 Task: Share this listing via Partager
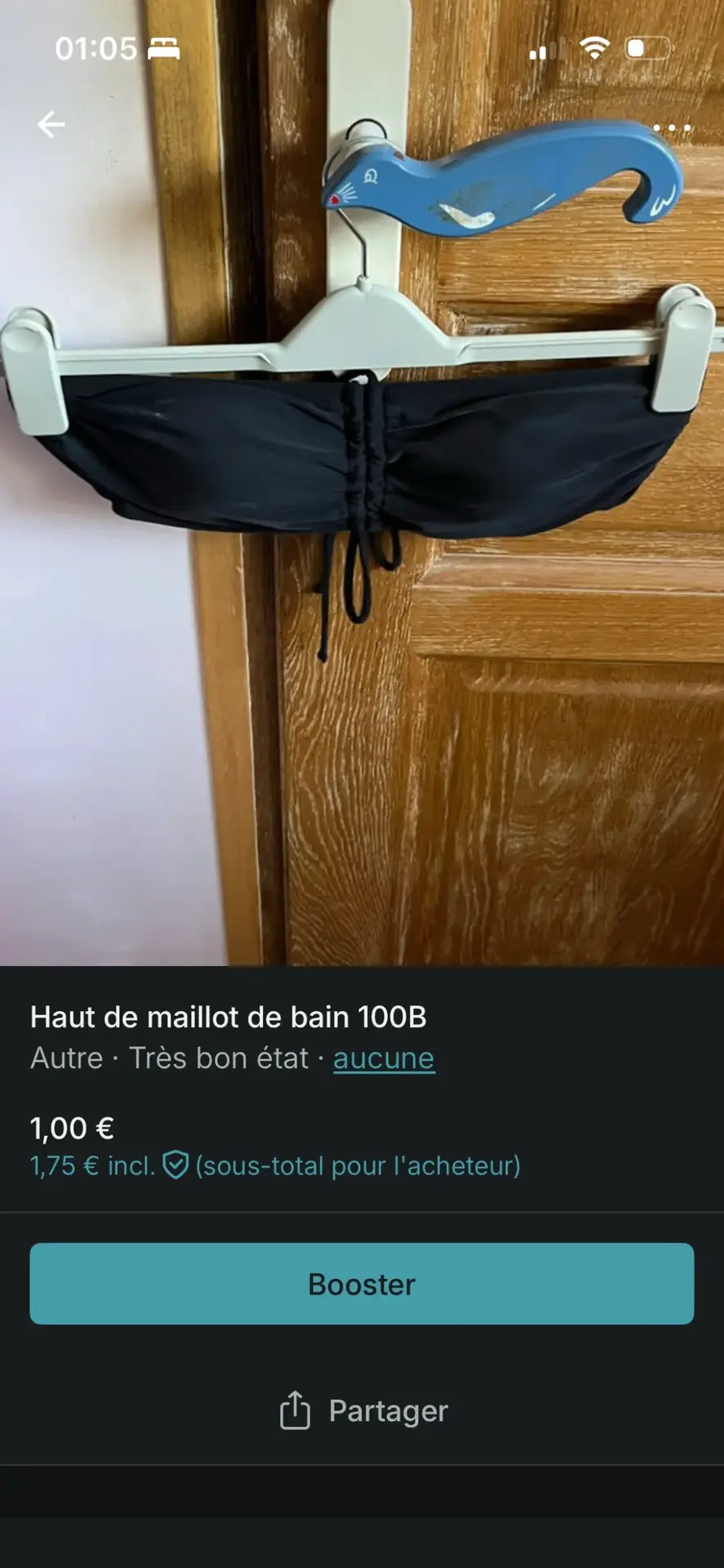click(x=363, y=1410)
